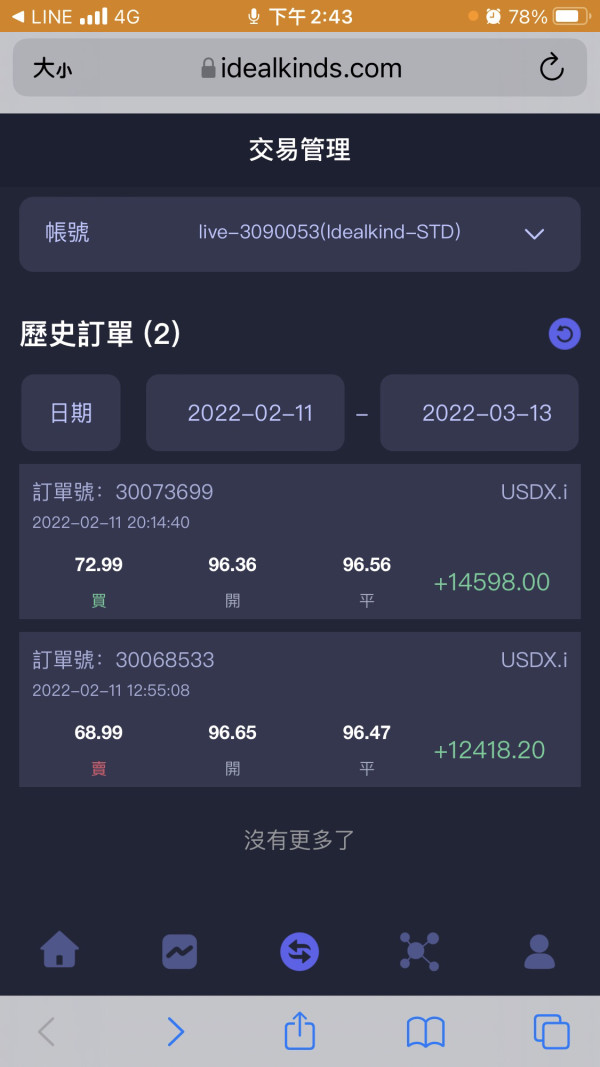Go forward in Safari
The image size is (600, 1067).
(176, 1032)
